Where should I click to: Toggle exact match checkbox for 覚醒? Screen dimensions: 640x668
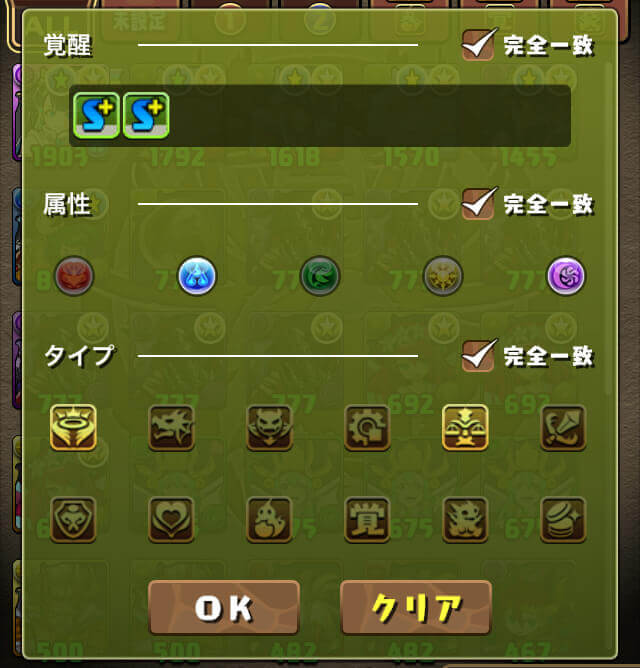479,44
